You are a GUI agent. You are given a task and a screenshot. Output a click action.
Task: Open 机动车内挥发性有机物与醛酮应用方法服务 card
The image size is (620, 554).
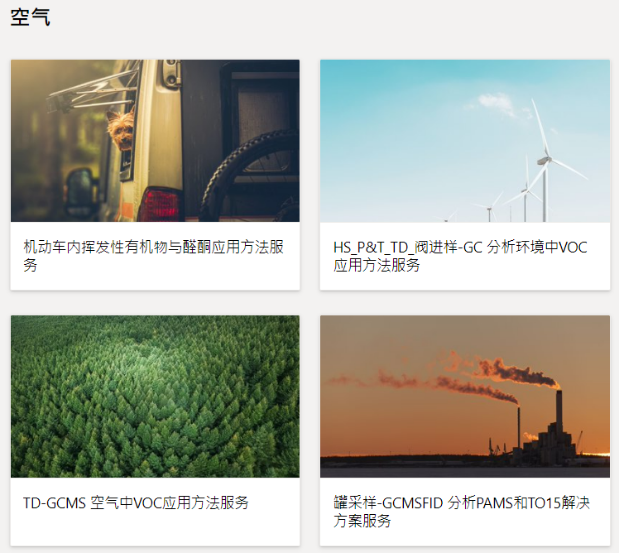[155, 175]
